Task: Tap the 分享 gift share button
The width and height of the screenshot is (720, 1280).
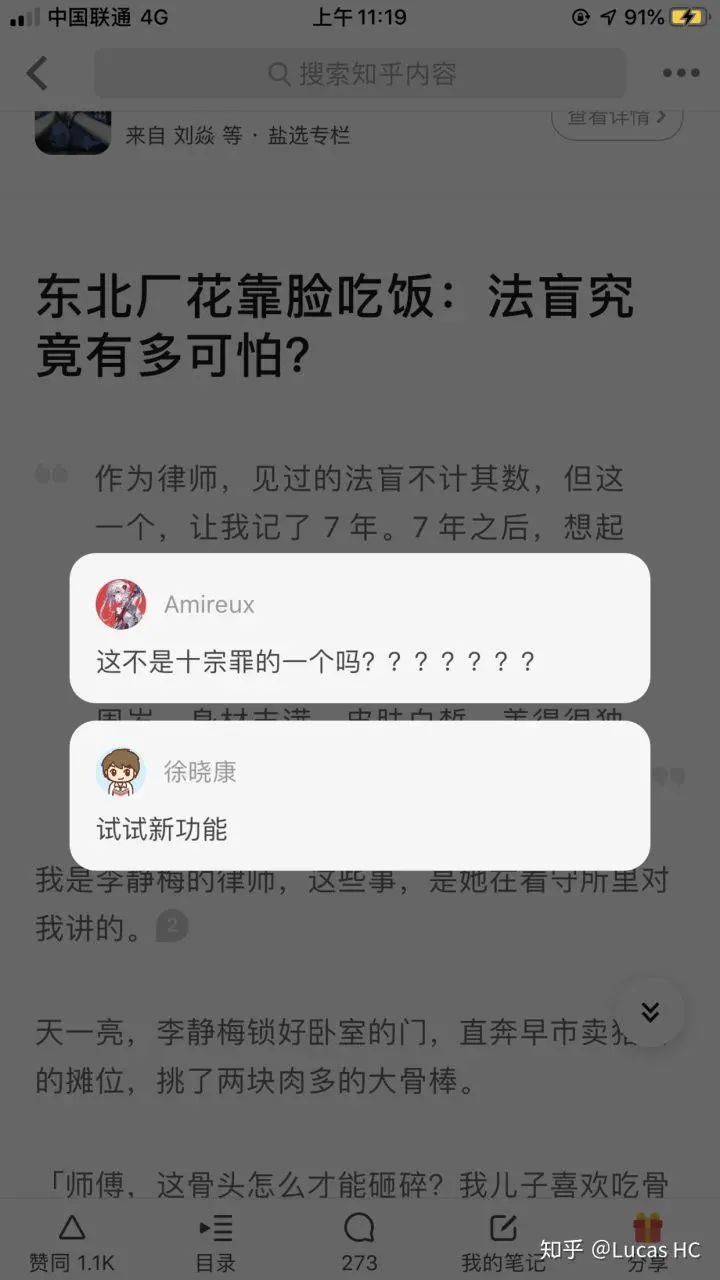Action: pyautogui.click(x=647, y=1242)
